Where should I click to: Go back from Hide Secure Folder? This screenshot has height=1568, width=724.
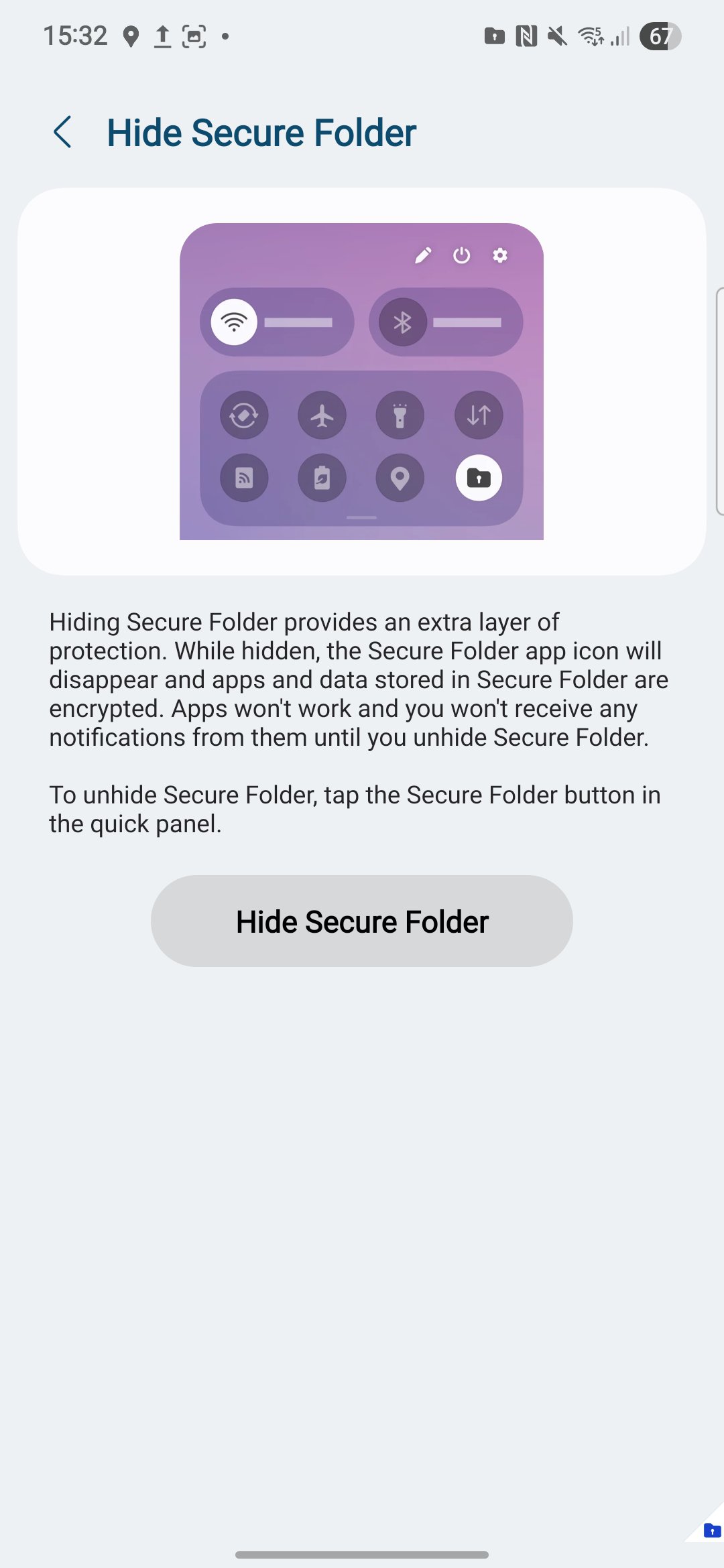(x=63, y=132)
